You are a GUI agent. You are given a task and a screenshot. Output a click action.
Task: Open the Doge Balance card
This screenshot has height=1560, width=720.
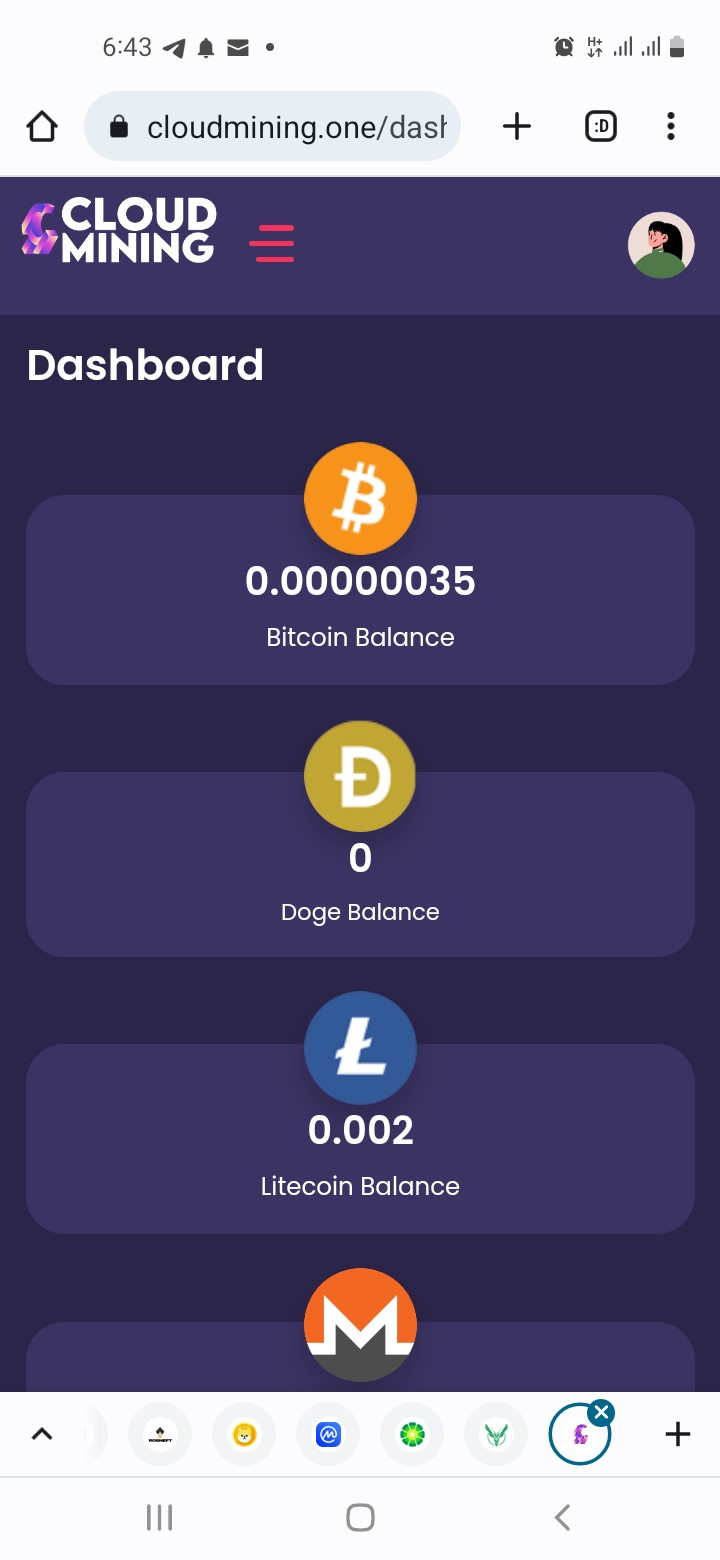click(x=360, y=864)
